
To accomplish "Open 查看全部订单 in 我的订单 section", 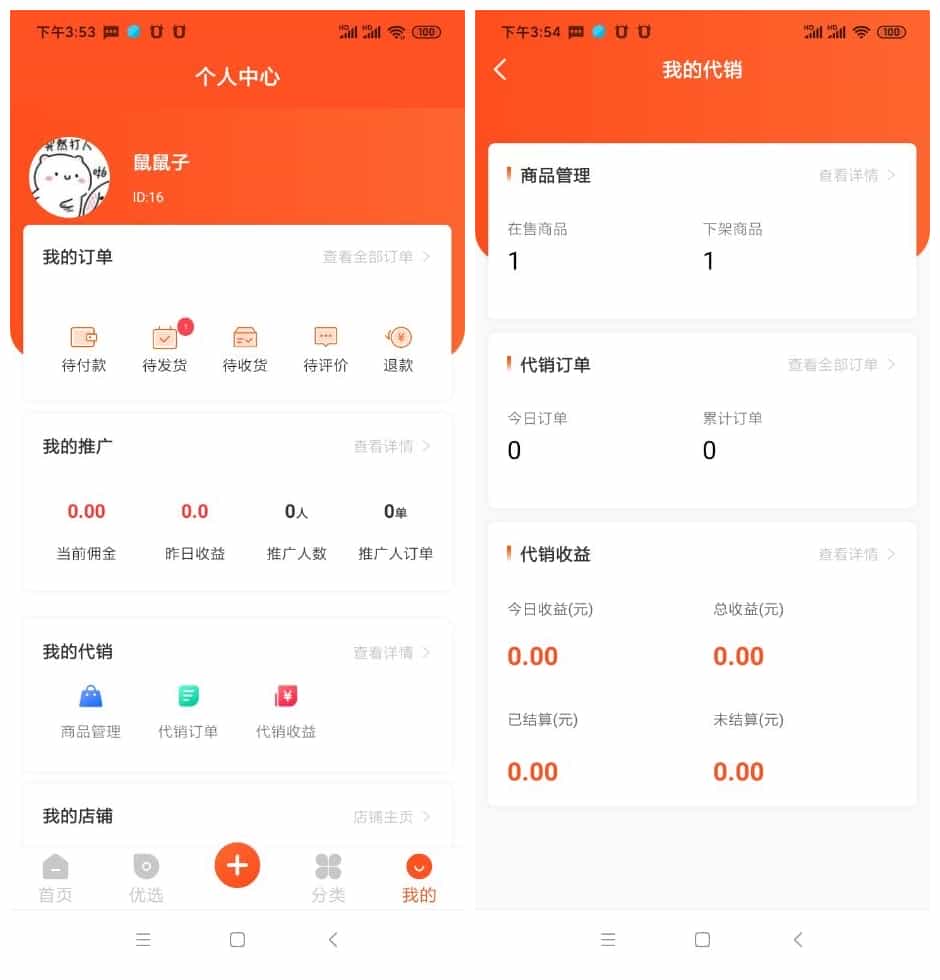I will coord(376,257).
